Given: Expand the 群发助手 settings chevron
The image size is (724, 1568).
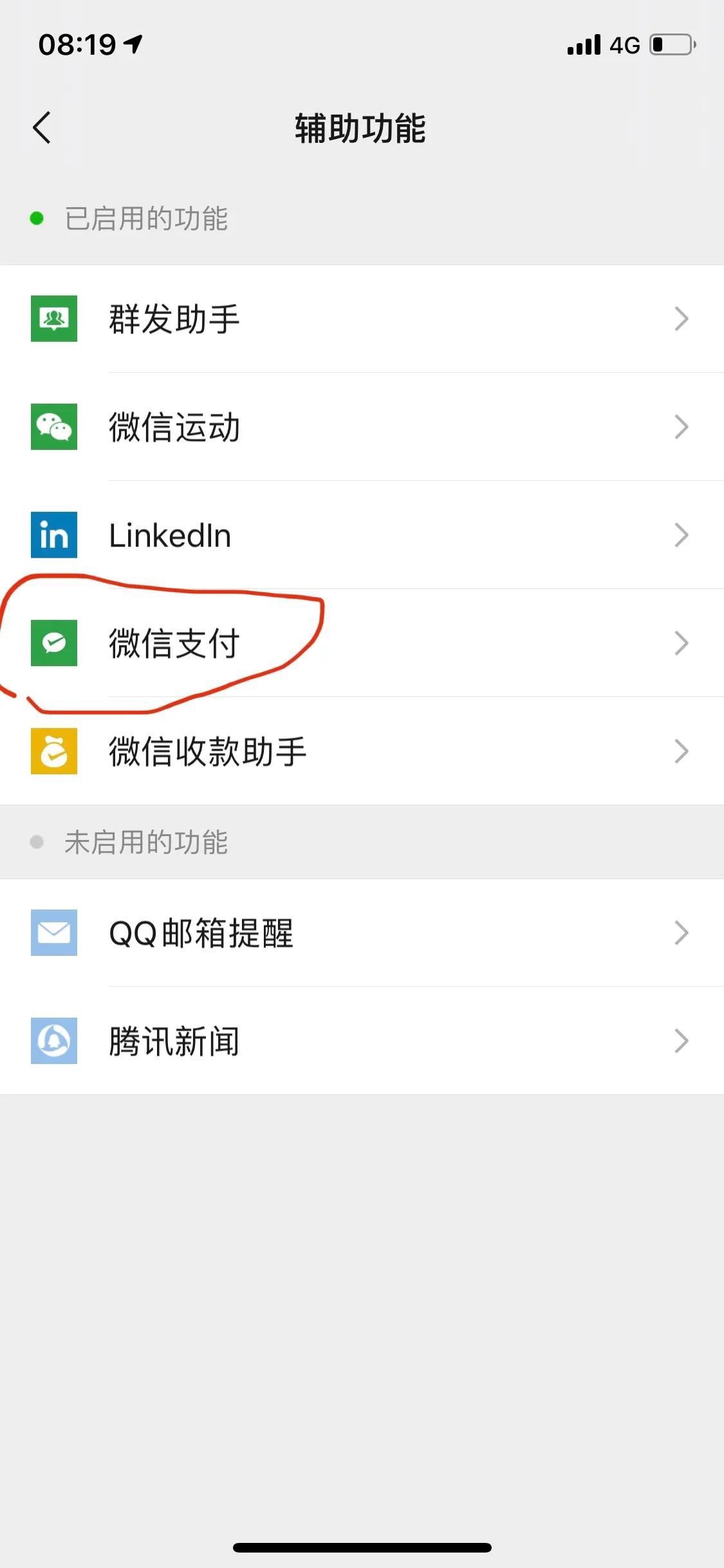Looking at the screenshot, I should click(681, 320).
